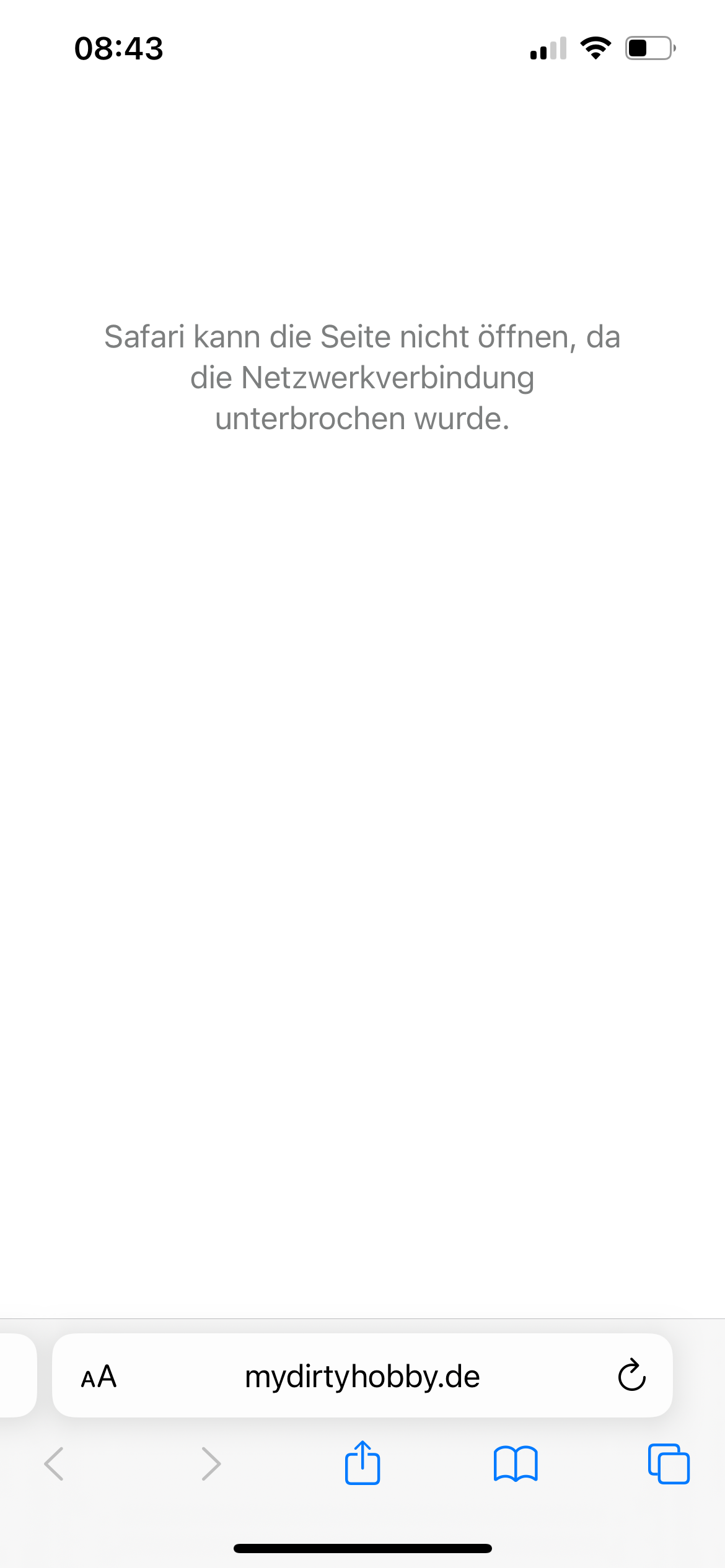
Task: Reload the page with the refresh icon
Action: tap(631, 1375)
